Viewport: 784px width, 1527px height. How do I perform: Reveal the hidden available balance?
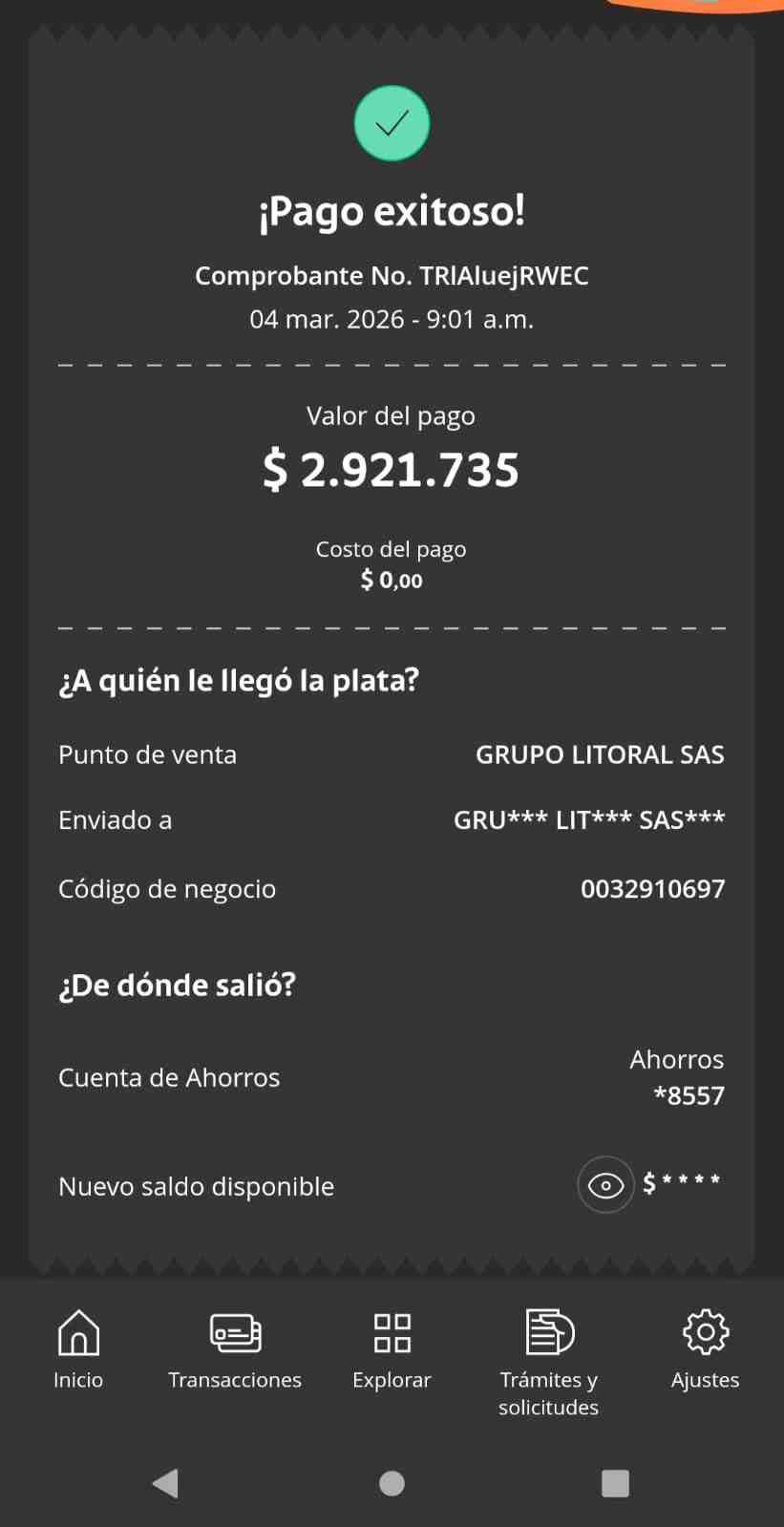point(605,1185)
